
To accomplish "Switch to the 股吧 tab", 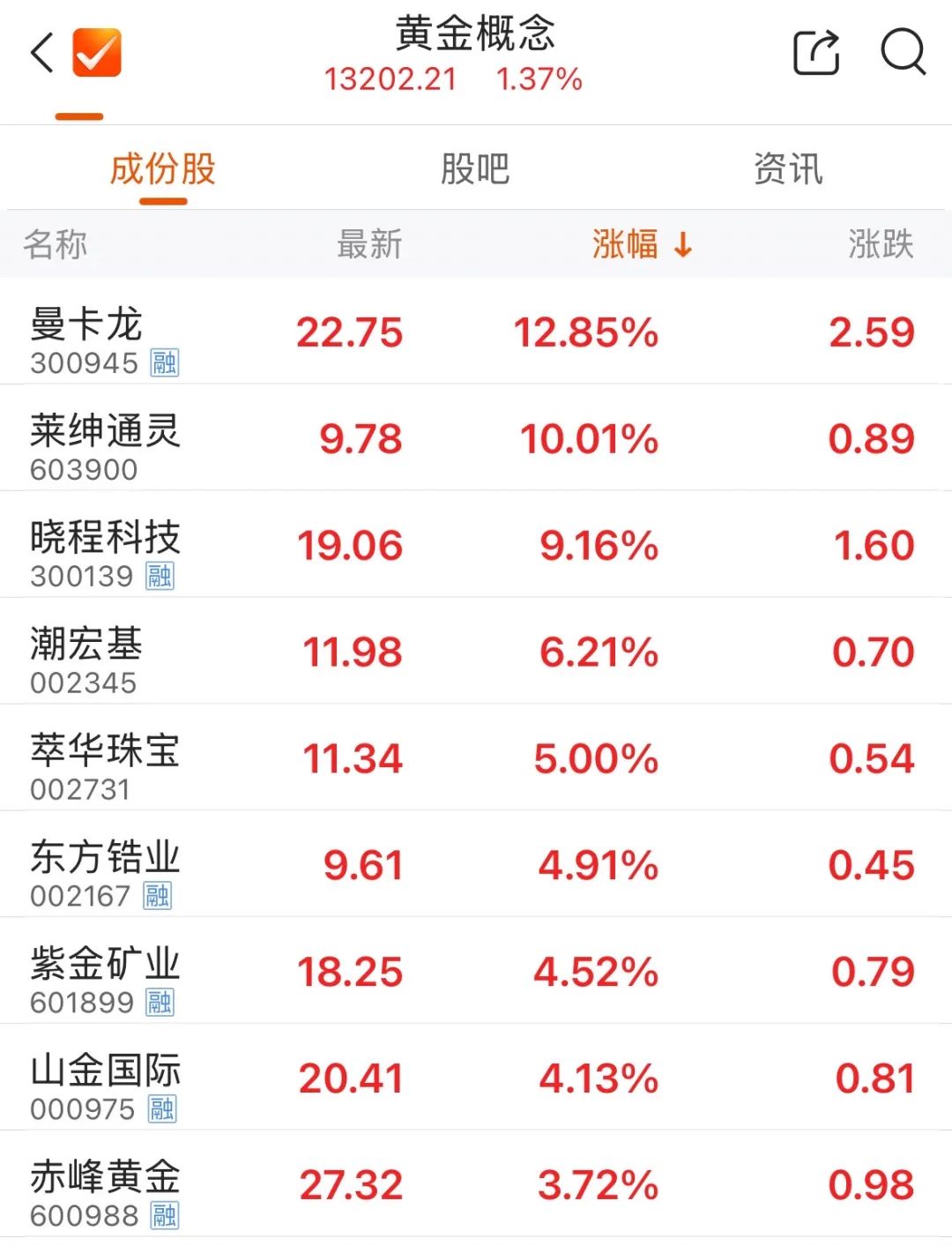I will [475, 168].
